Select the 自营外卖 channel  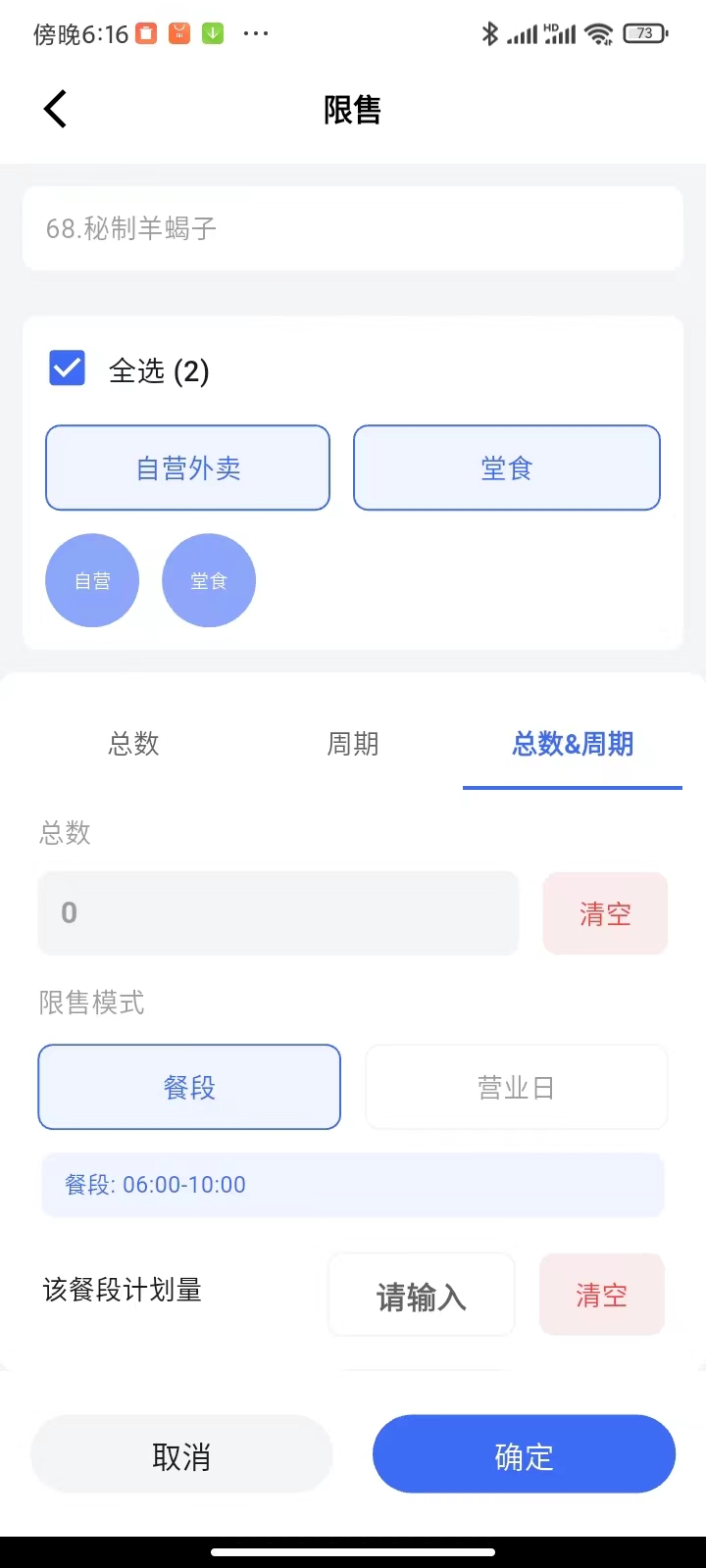(x=187, y=467)
